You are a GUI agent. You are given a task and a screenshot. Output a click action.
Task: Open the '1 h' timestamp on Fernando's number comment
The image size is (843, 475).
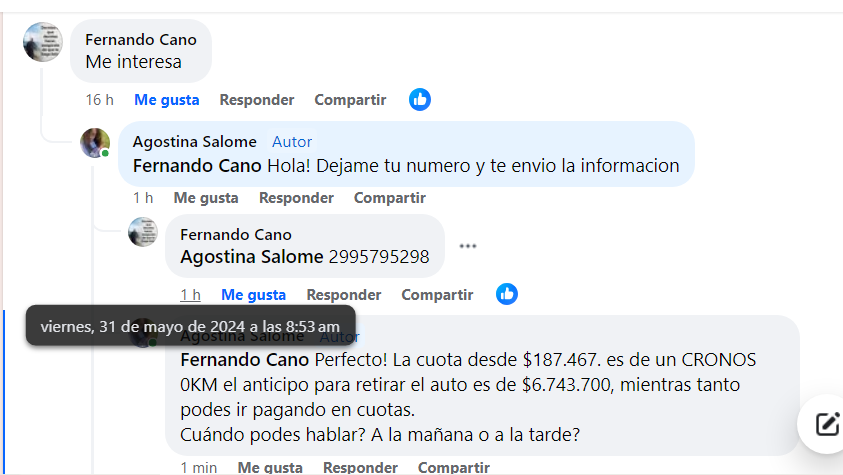[190, 295]
